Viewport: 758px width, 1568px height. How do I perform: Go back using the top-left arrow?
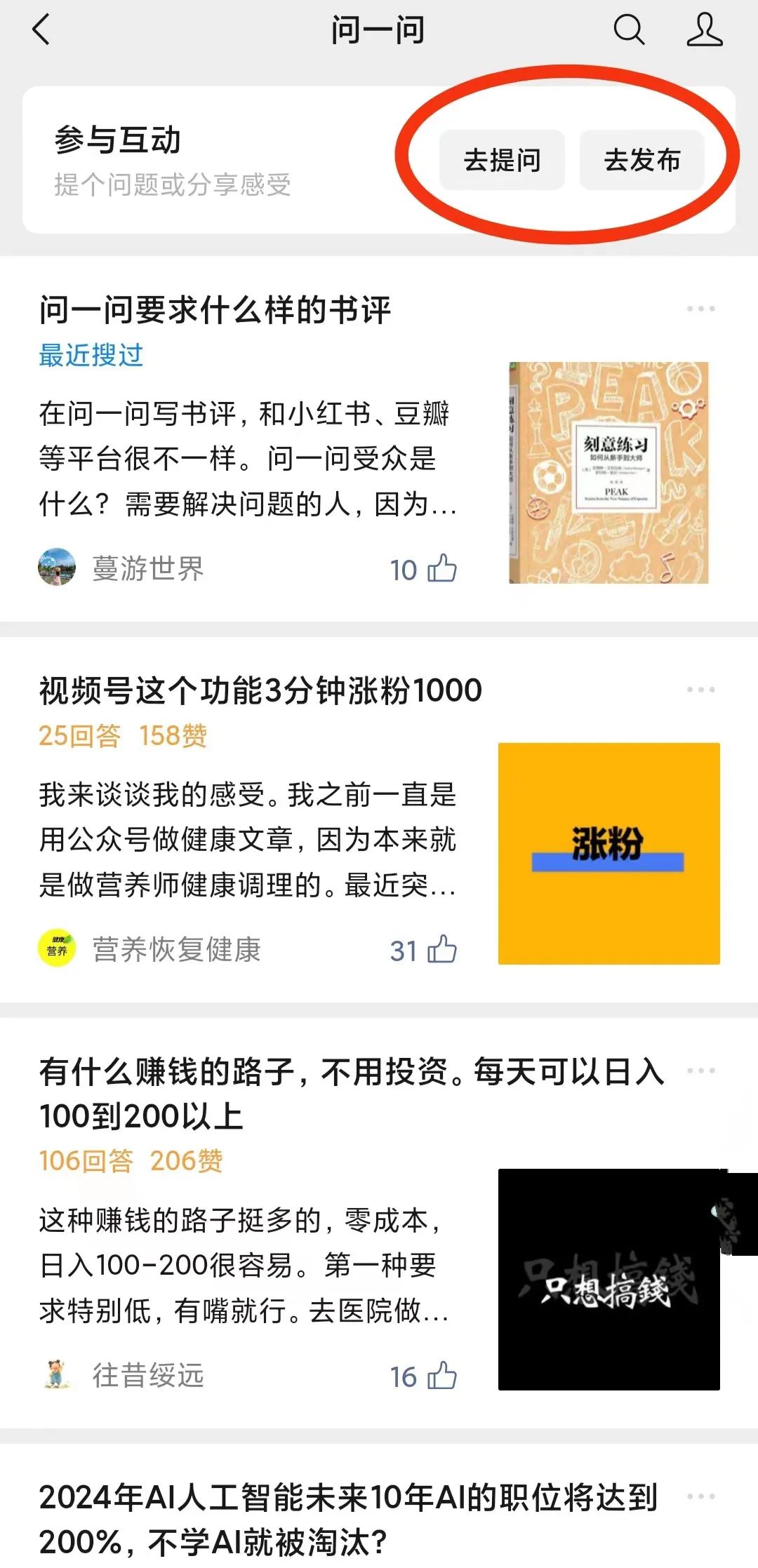41,30
